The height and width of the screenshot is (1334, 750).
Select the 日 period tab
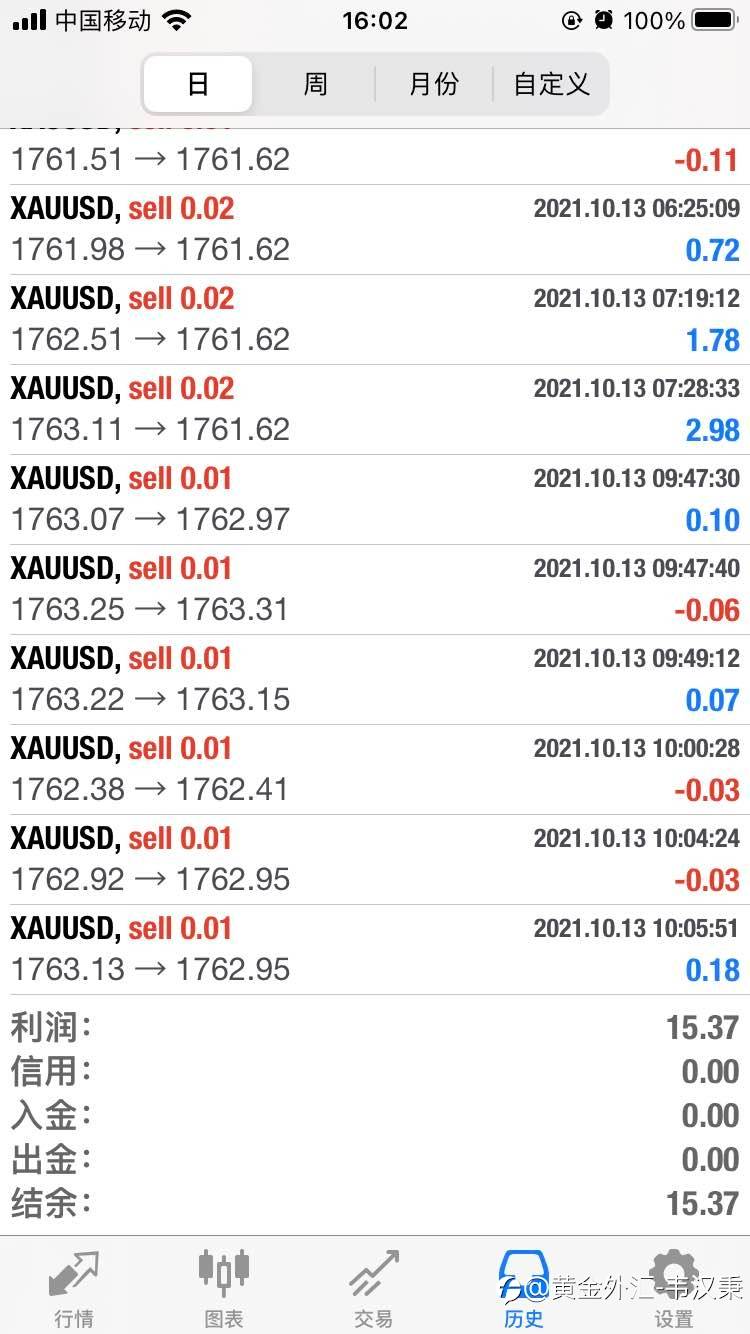(198, 84)
